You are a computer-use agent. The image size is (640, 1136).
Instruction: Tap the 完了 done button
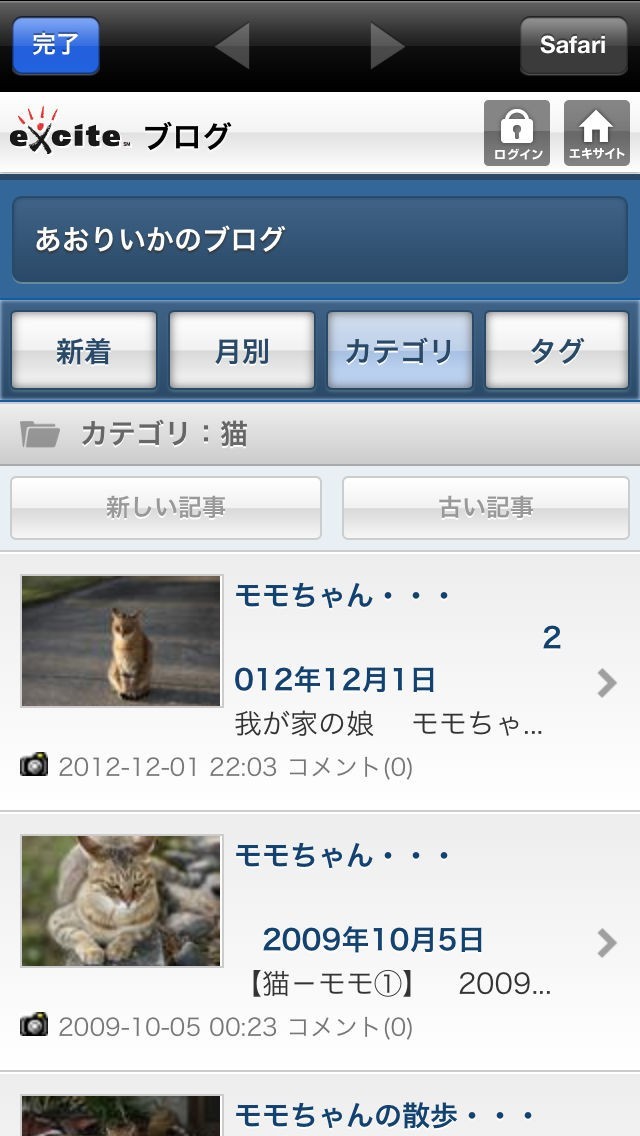[x=56, y=45]
